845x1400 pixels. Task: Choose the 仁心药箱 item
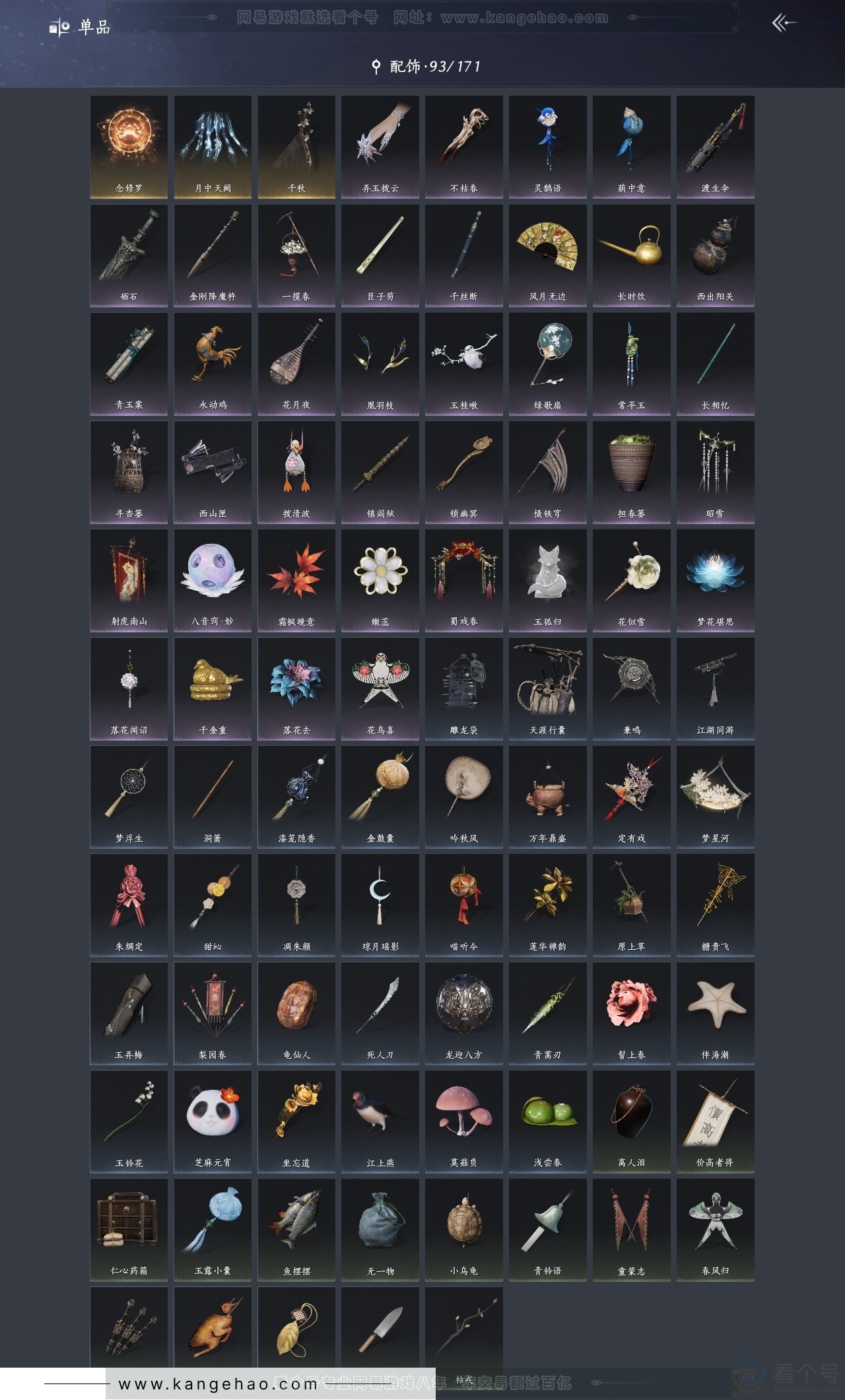pos(129,1229)
